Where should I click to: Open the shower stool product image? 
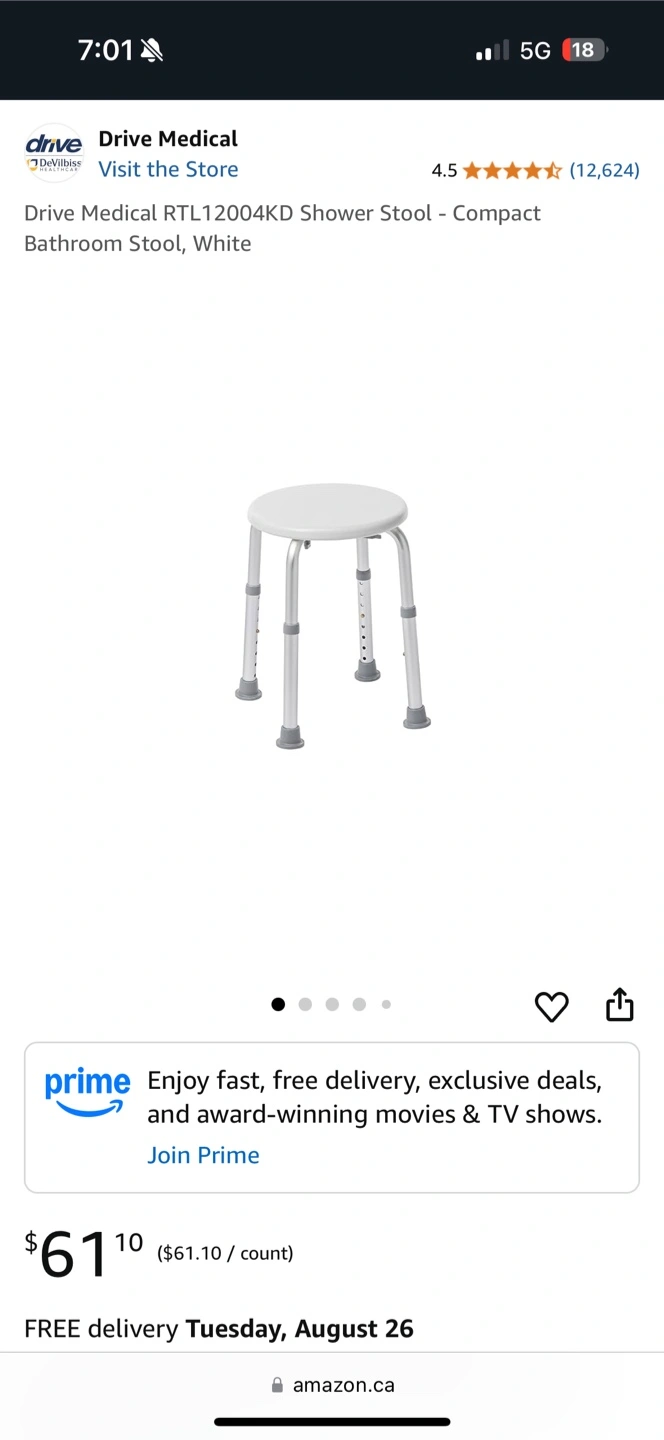(331, 614)
